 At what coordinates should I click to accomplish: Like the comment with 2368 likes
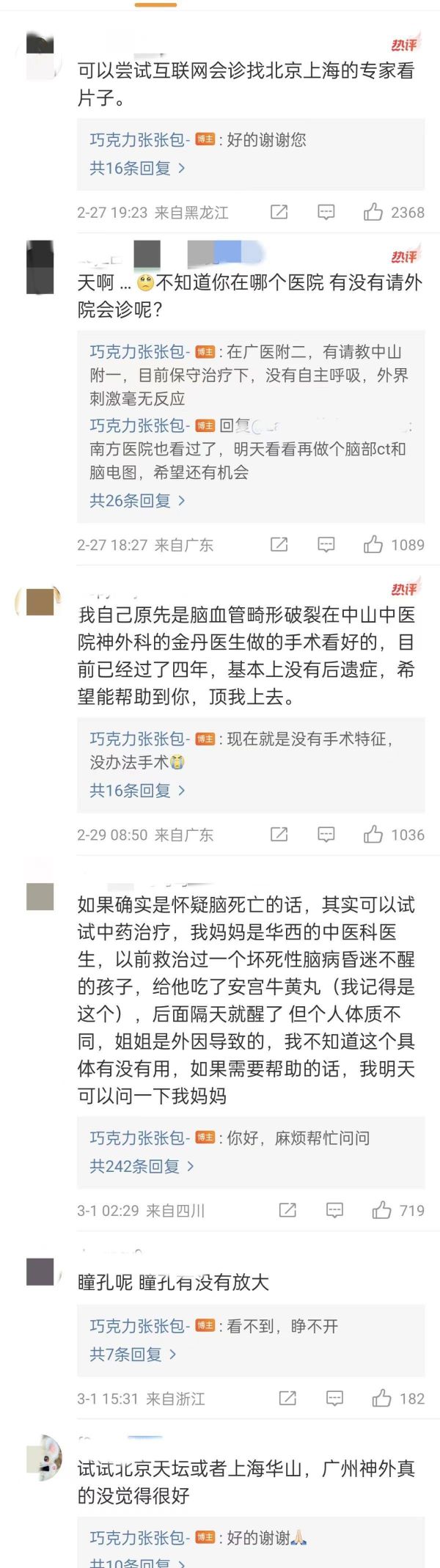[x=373, y=213]
